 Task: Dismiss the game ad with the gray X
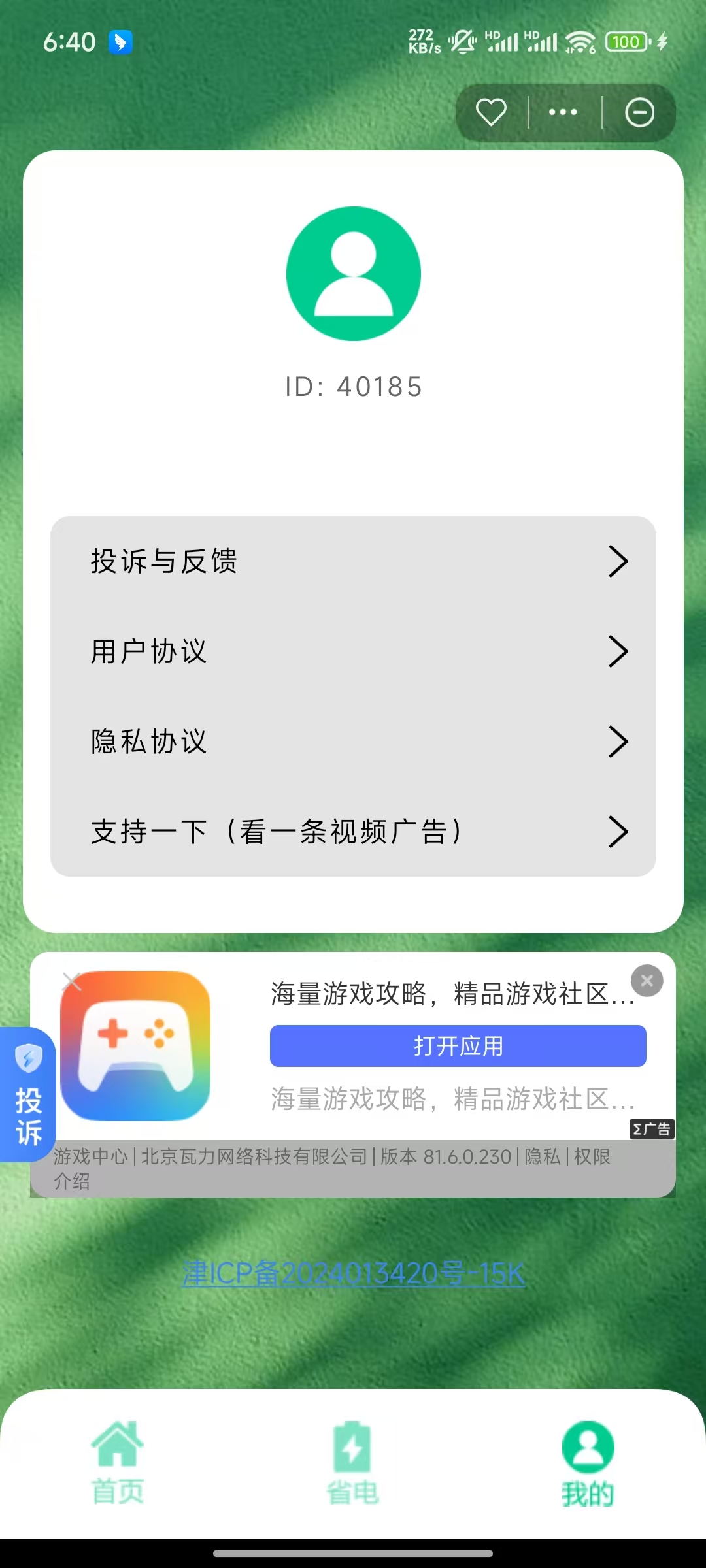pyautogui.click(x=647, y=981)
